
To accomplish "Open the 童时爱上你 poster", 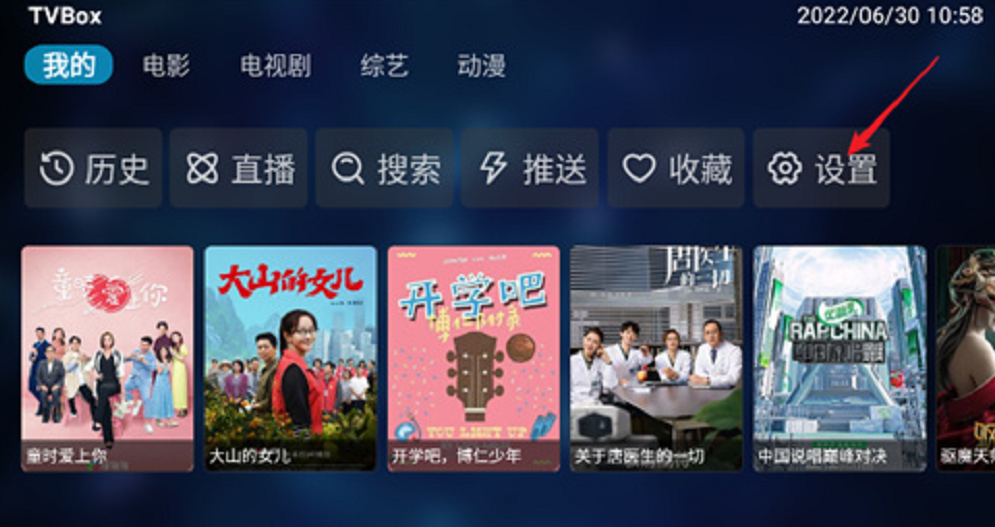I will (107, 358).
